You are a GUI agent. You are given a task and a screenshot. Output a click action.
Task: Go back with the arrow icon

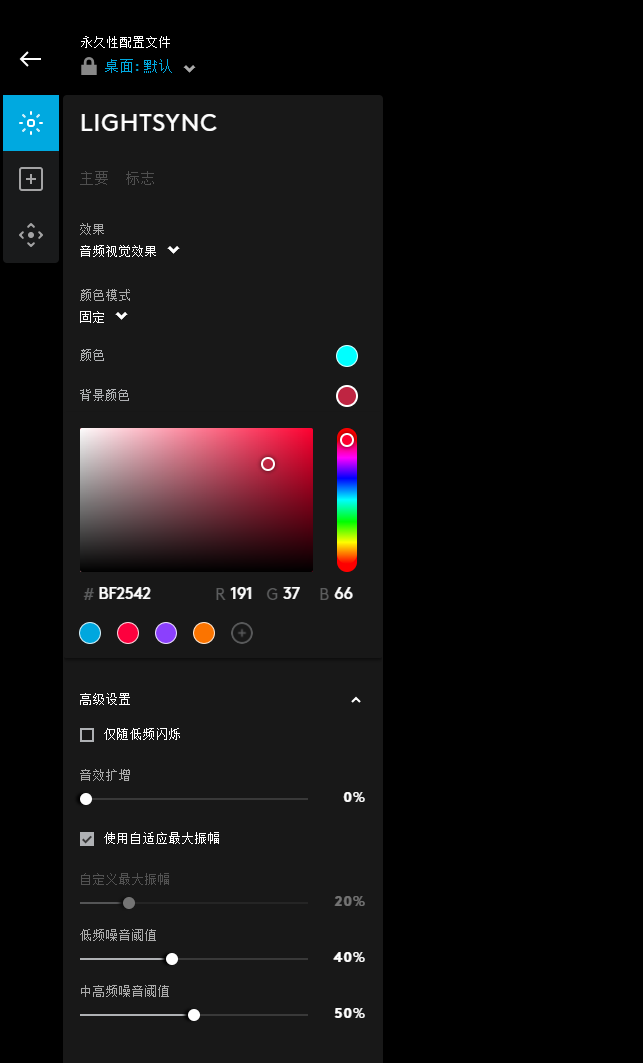click(30, 59)
